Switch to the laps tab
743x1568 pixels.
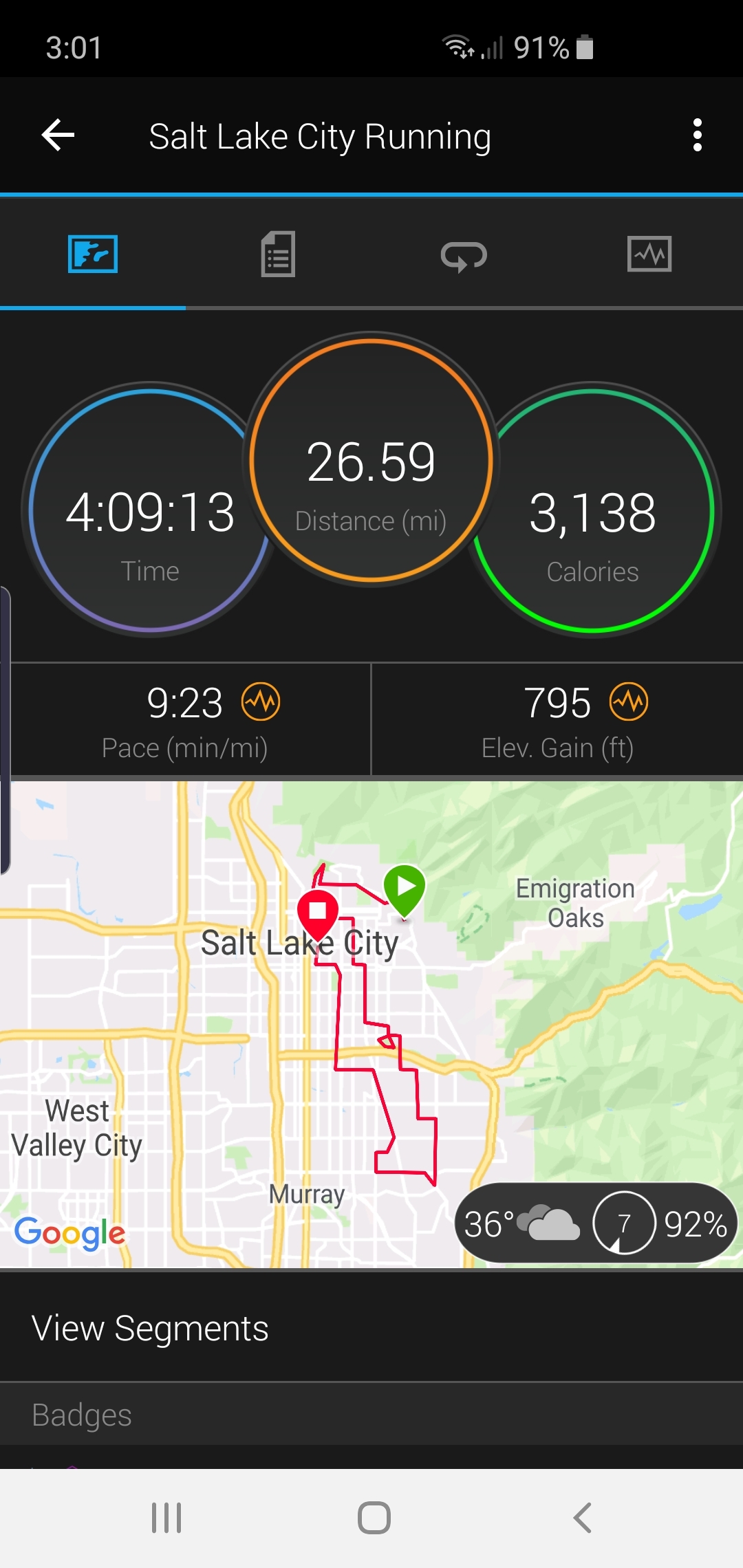tap(464, 255)
